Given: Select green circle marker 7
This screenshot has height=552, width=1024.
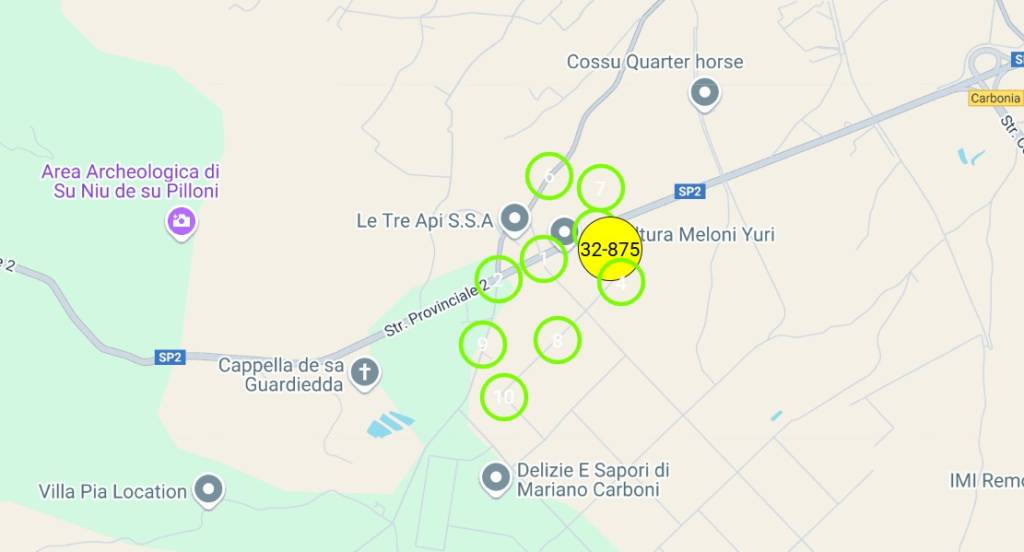Looking at the screenshot, I should (x=601, y=188).
